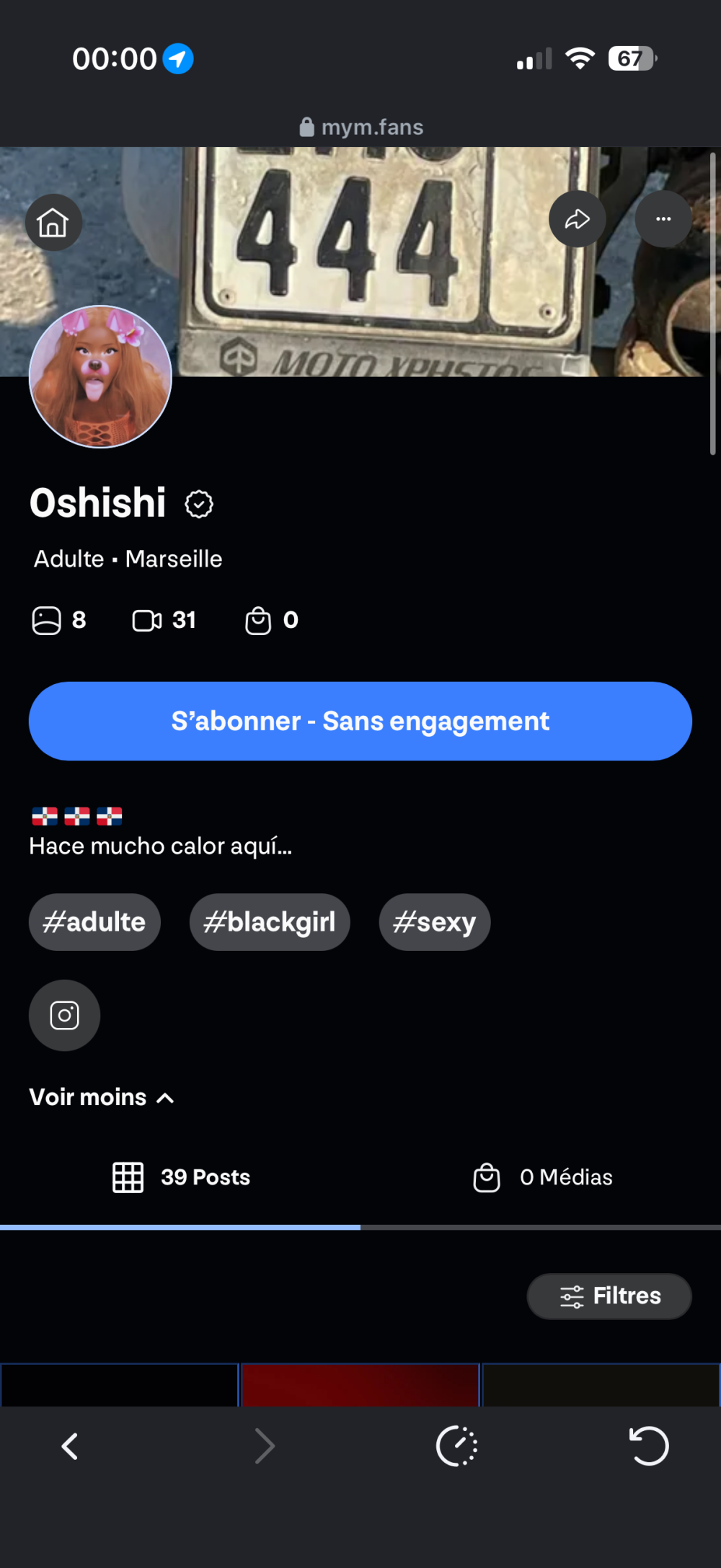
Task: Select the #adulte hashtag chip
Action: point(94,922)
